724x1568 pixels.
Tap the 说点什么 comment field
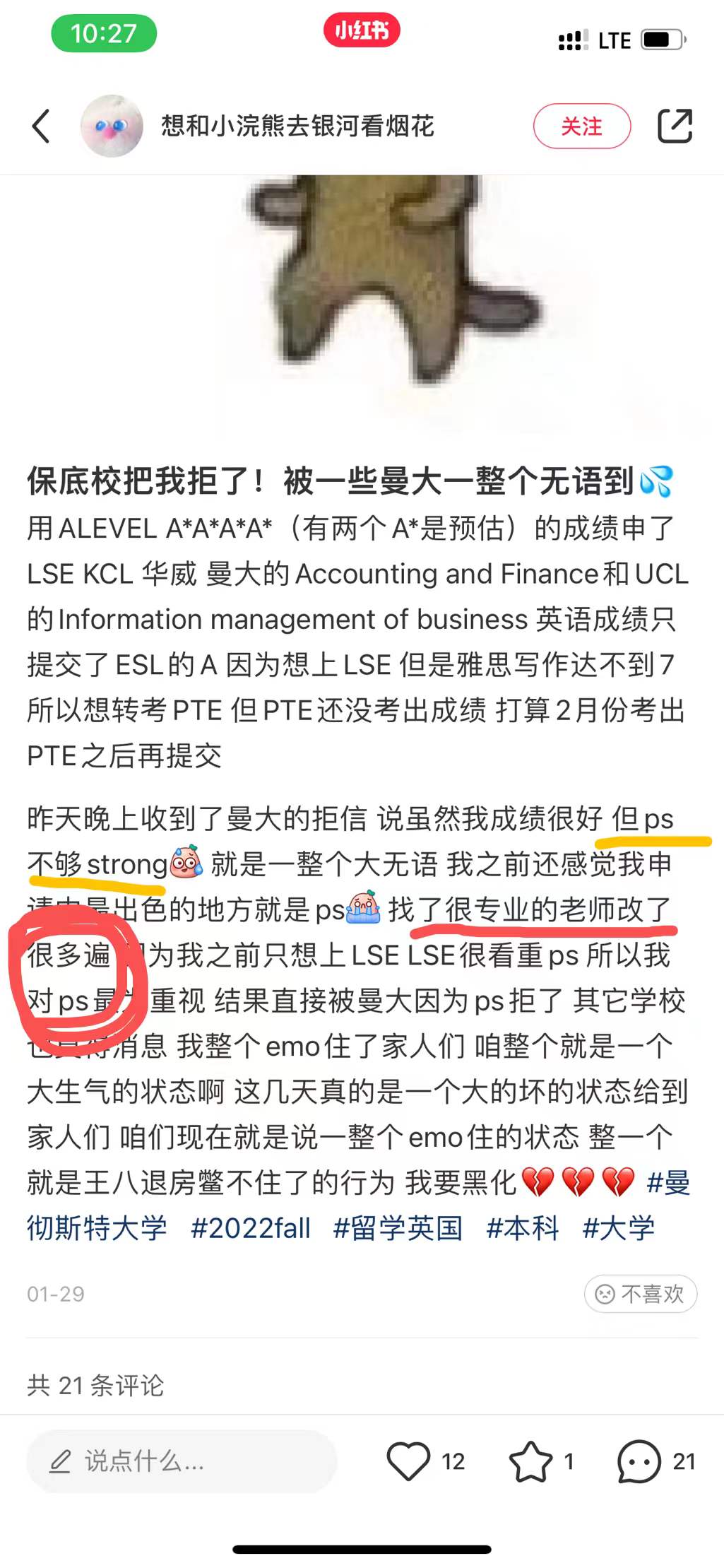181,1461
